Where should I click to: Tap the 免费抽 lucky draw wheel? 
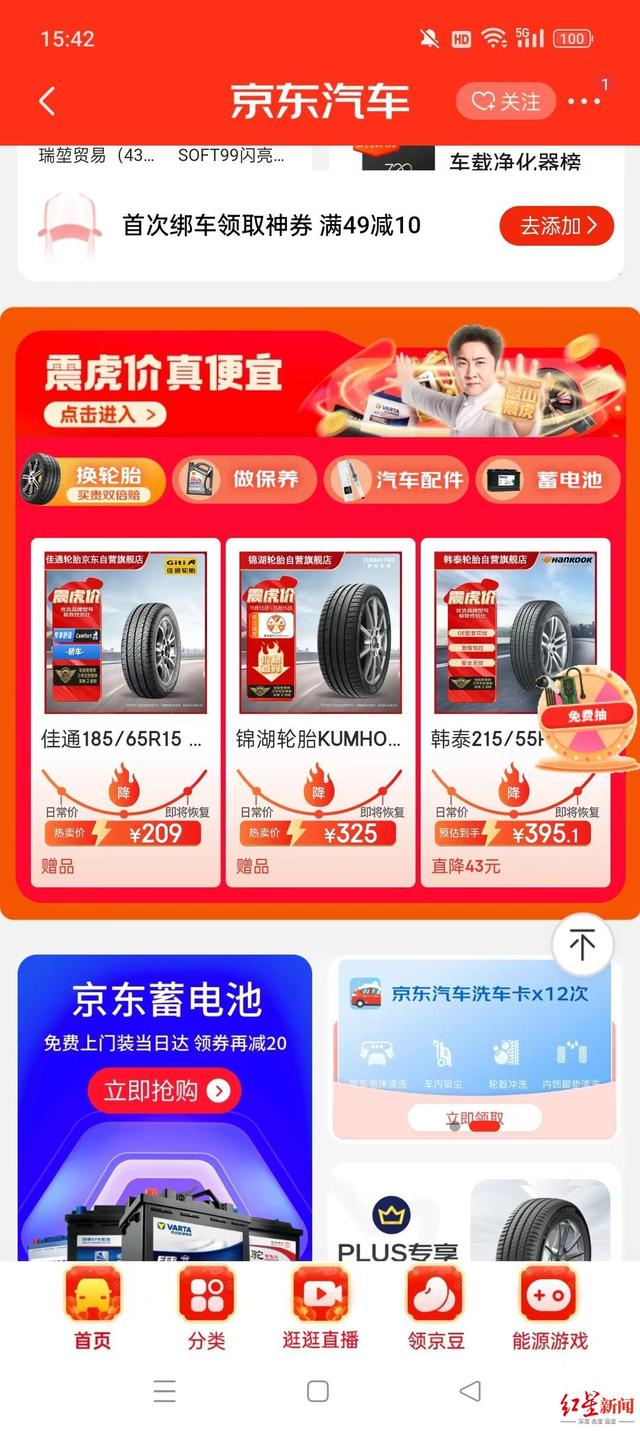coord(588,715)
